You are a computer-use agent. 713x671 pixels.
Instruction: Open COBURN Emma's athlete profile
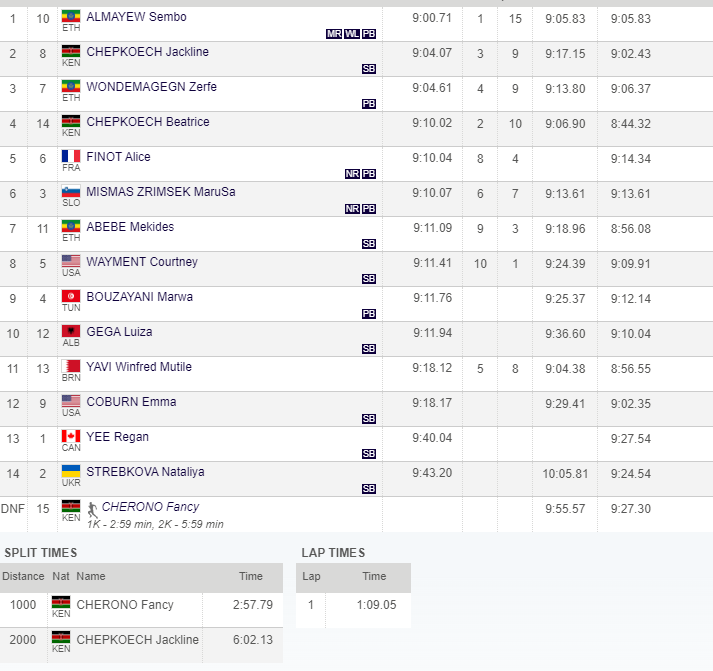pos(130,402)
